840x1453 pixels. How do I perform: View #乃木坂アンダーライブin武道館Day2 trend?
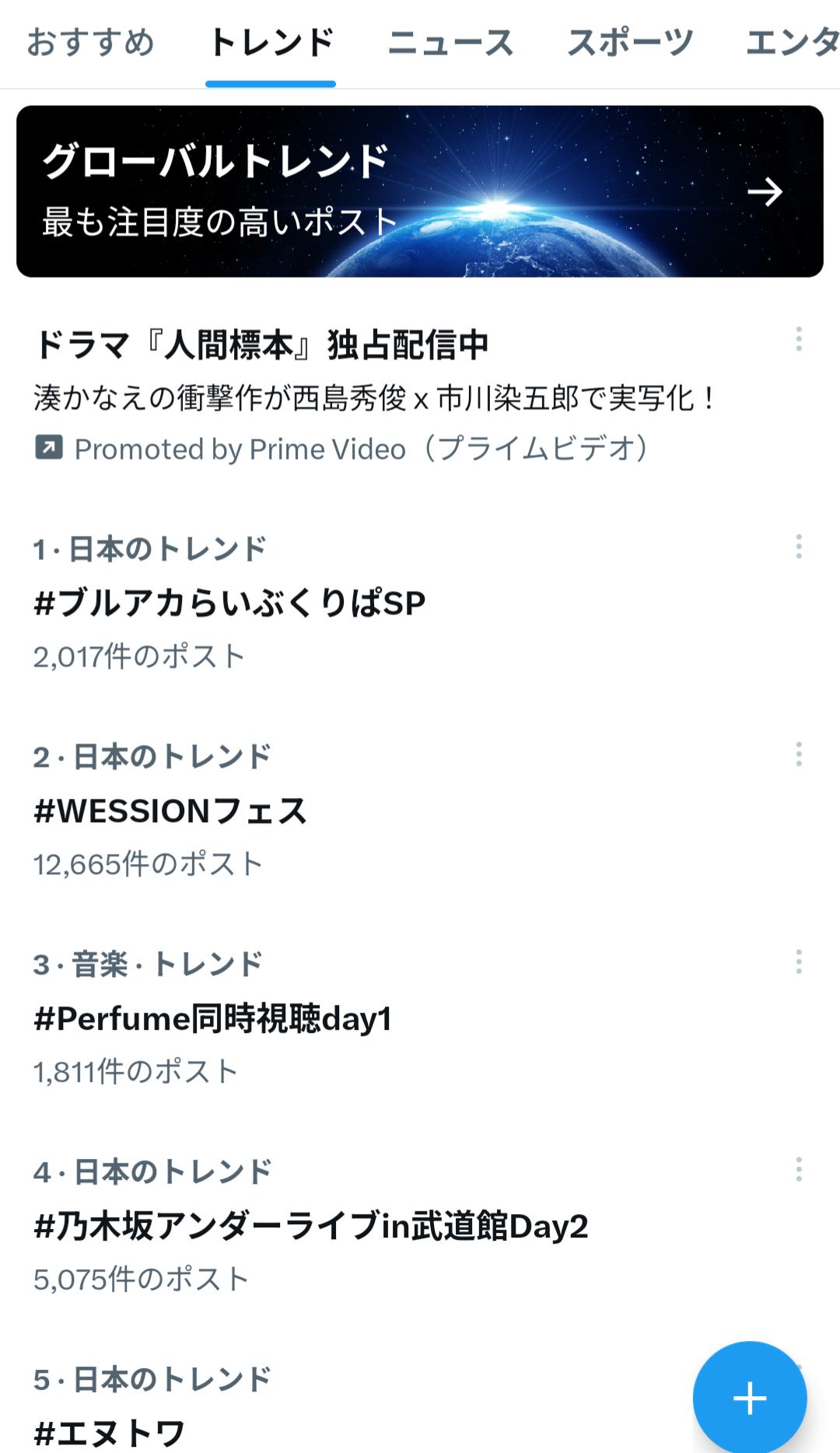pos(311,1227)
